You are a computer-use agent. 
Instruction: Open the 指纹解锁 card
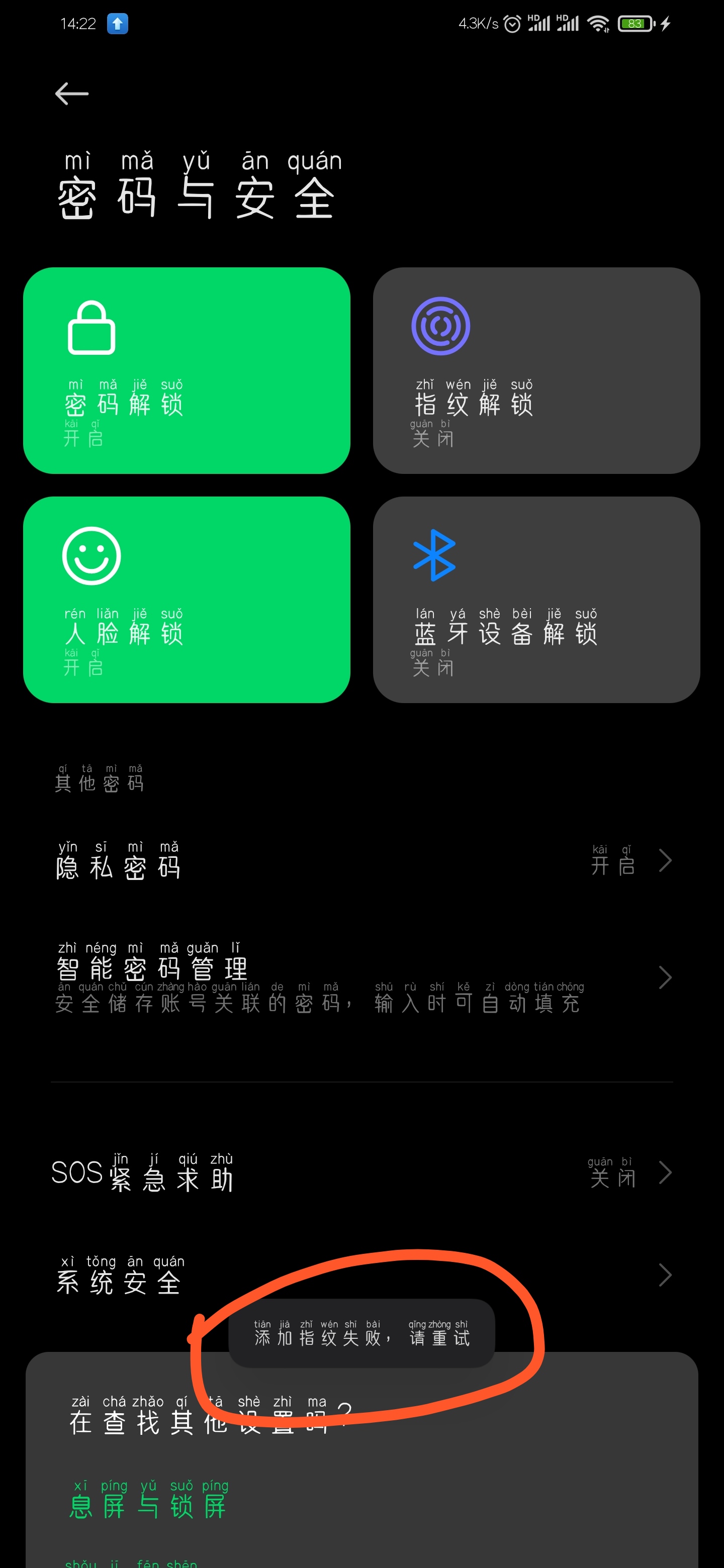pyautogui.click(x=536, y=370)
